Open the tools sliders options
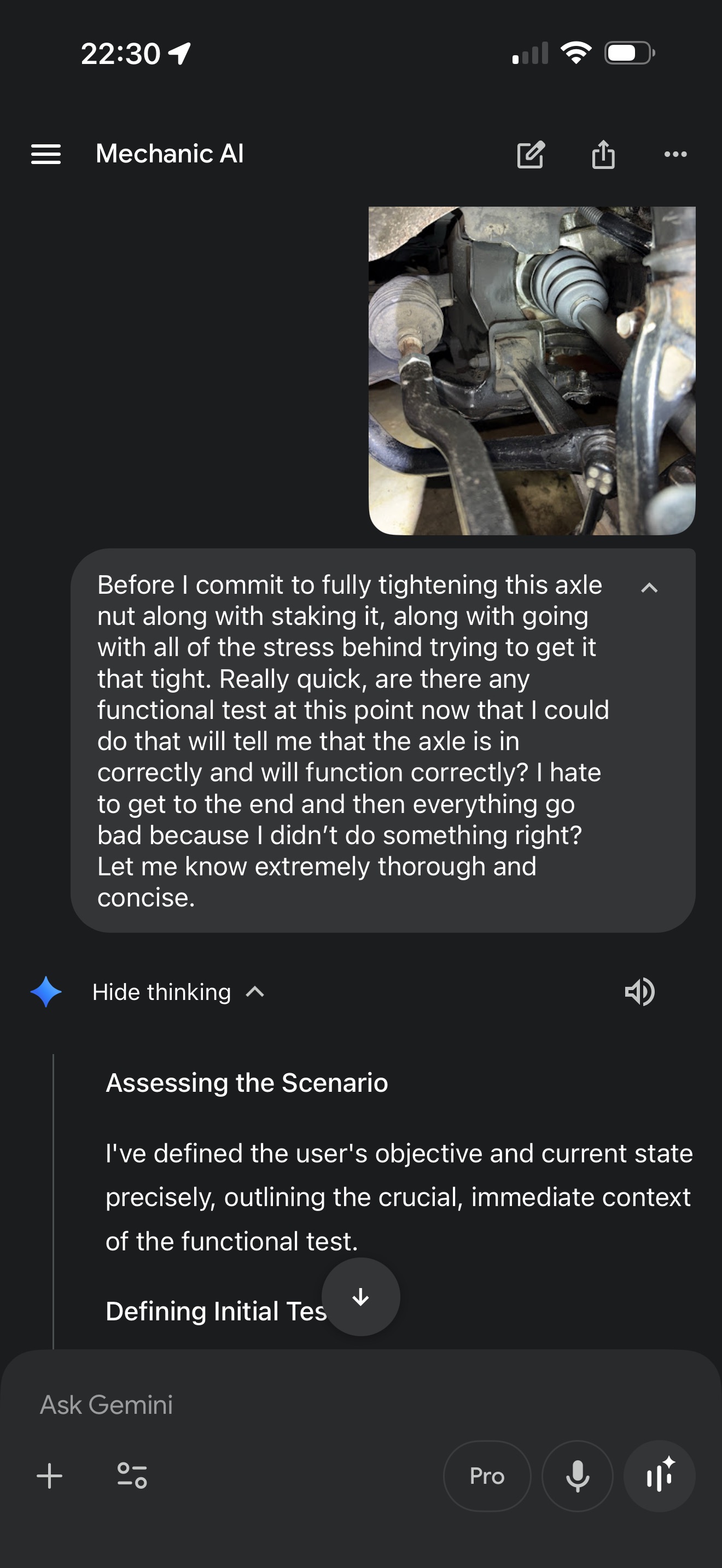This screenshot has width=722, height=1568. (x=132, y=1476)
